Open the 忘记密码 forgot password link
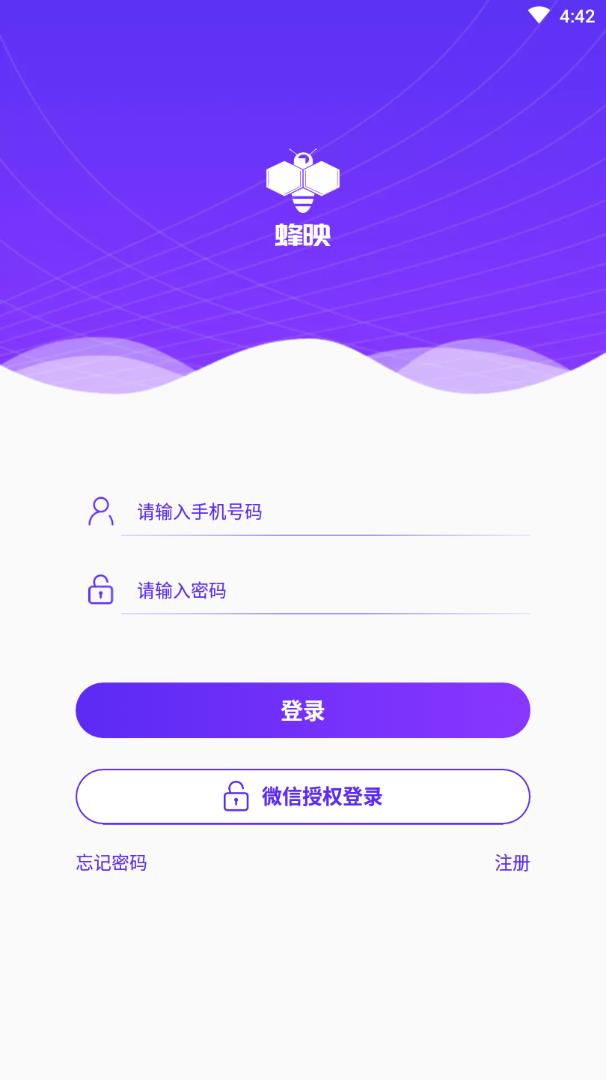Viewport: 606px width, 1080px height. 112,863
